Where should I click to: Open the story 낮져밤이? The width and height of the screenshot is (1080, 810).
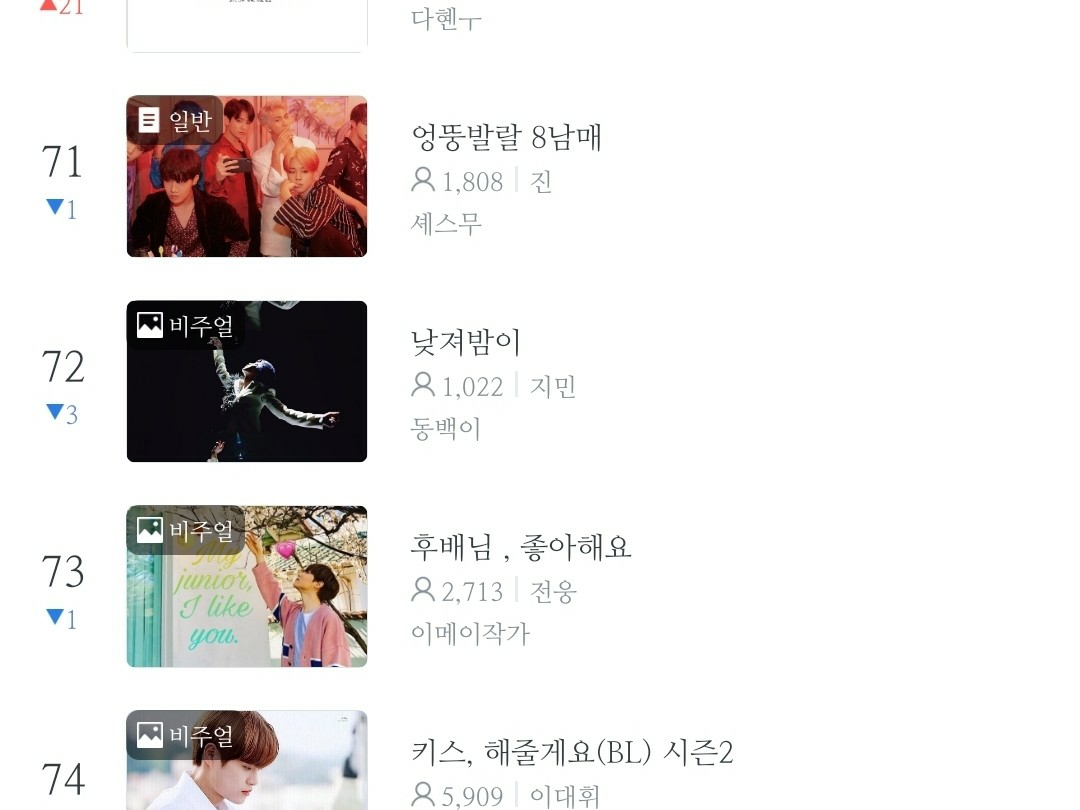point(466,342)
